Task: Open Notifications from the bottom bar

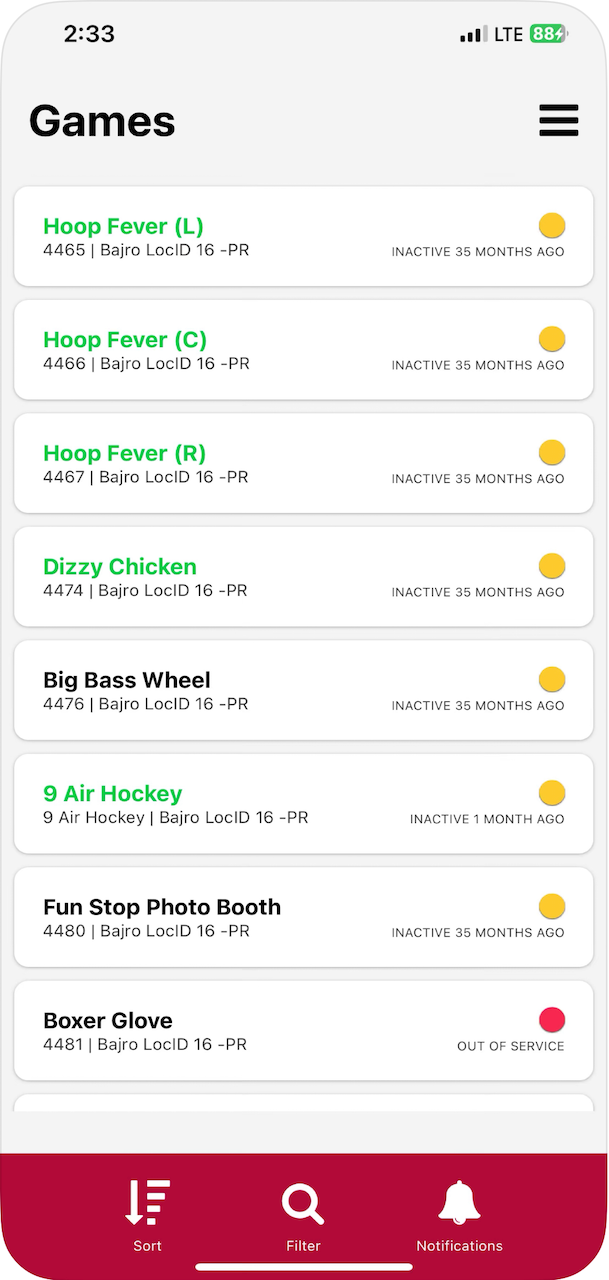Action: coord(459,1215)
